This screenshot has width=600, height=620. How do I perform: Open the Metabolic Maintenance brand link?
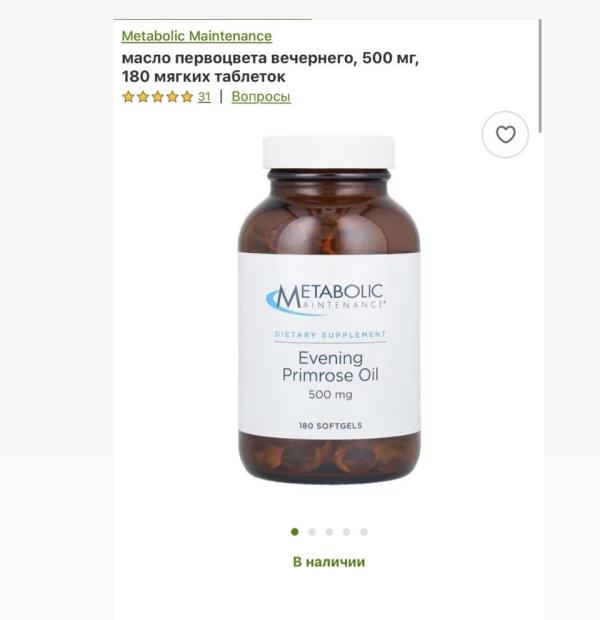point(197,36)
